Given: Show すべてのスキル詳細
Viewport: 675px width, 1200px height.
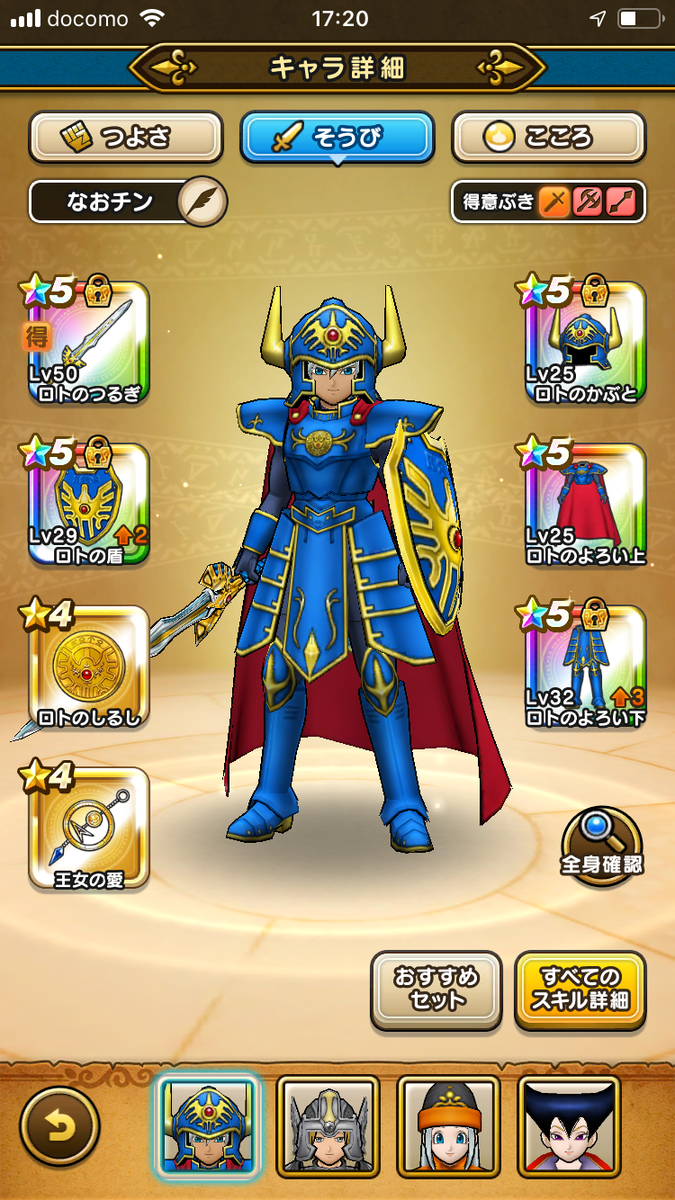Looking at the screenshot, I should (x=580, y=990).
